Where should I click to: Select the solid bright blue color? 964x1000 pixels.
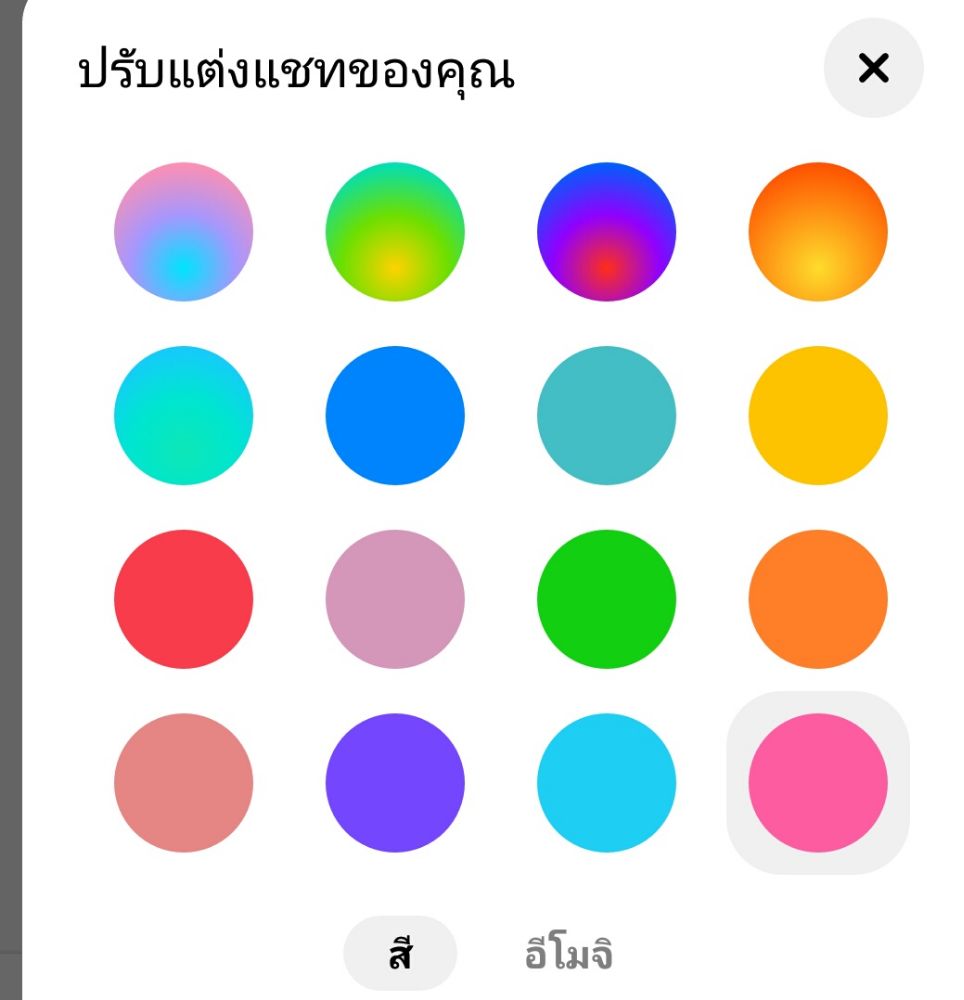[x=395, y=416]
